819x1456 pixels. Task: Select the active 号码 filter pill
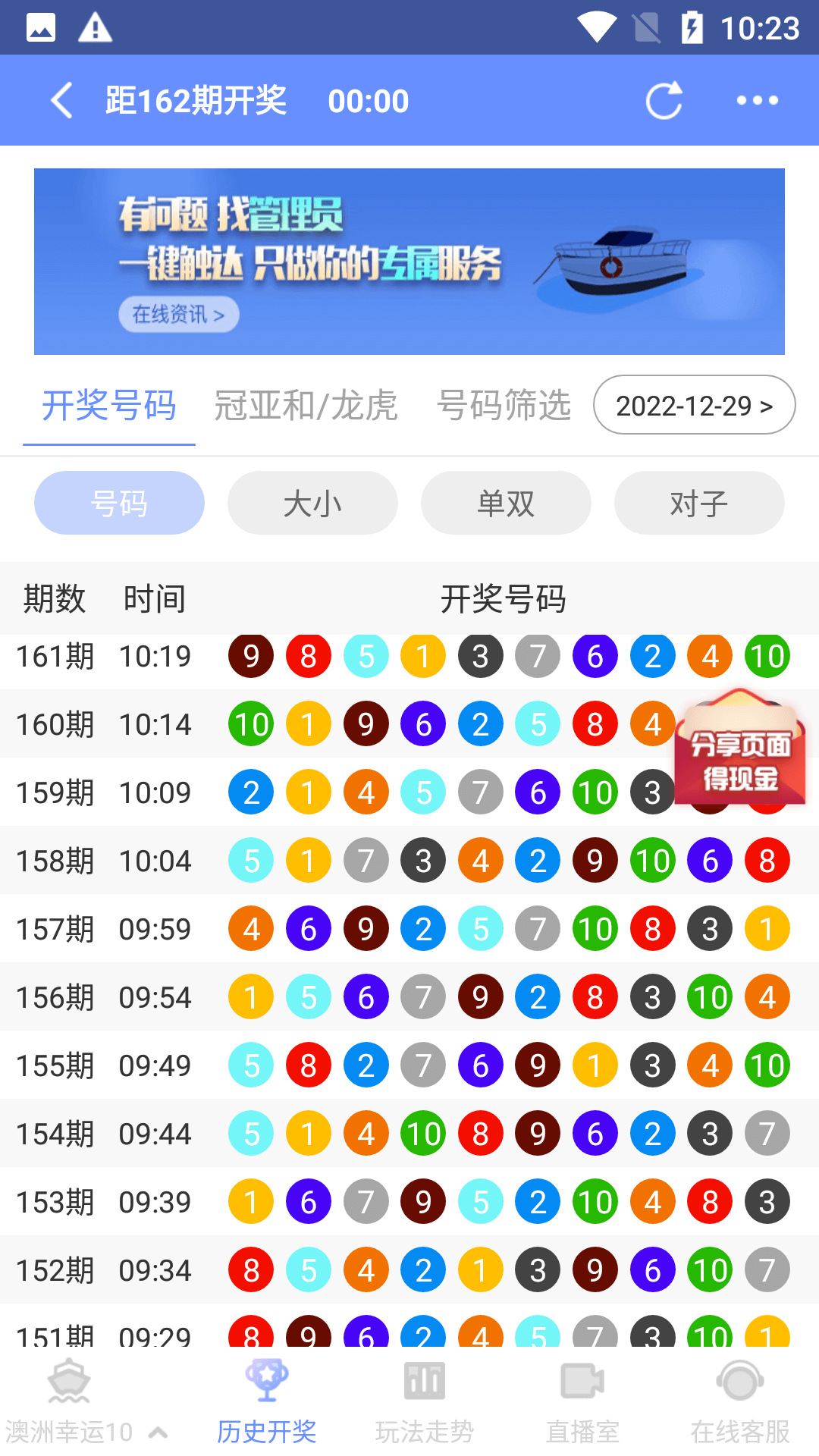click(119, 503)
